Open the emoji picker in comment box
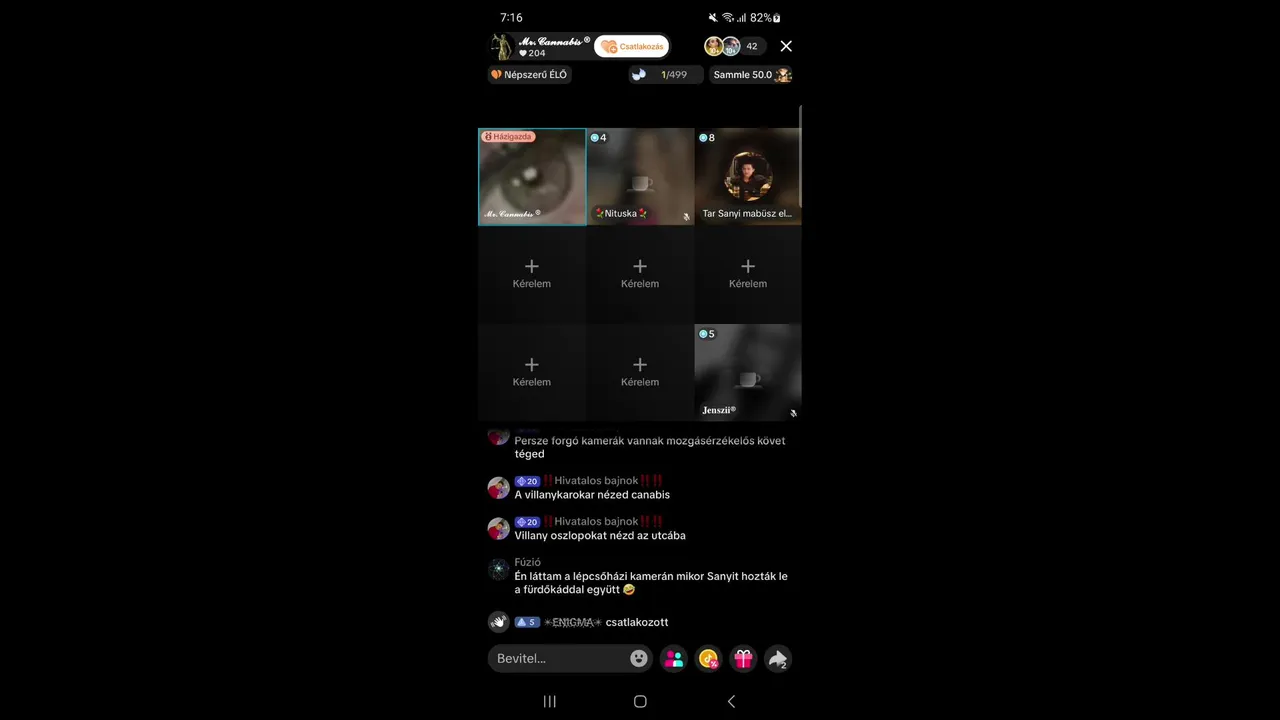This screenshot has width=1280, height=720. click(x=639, y=658)
